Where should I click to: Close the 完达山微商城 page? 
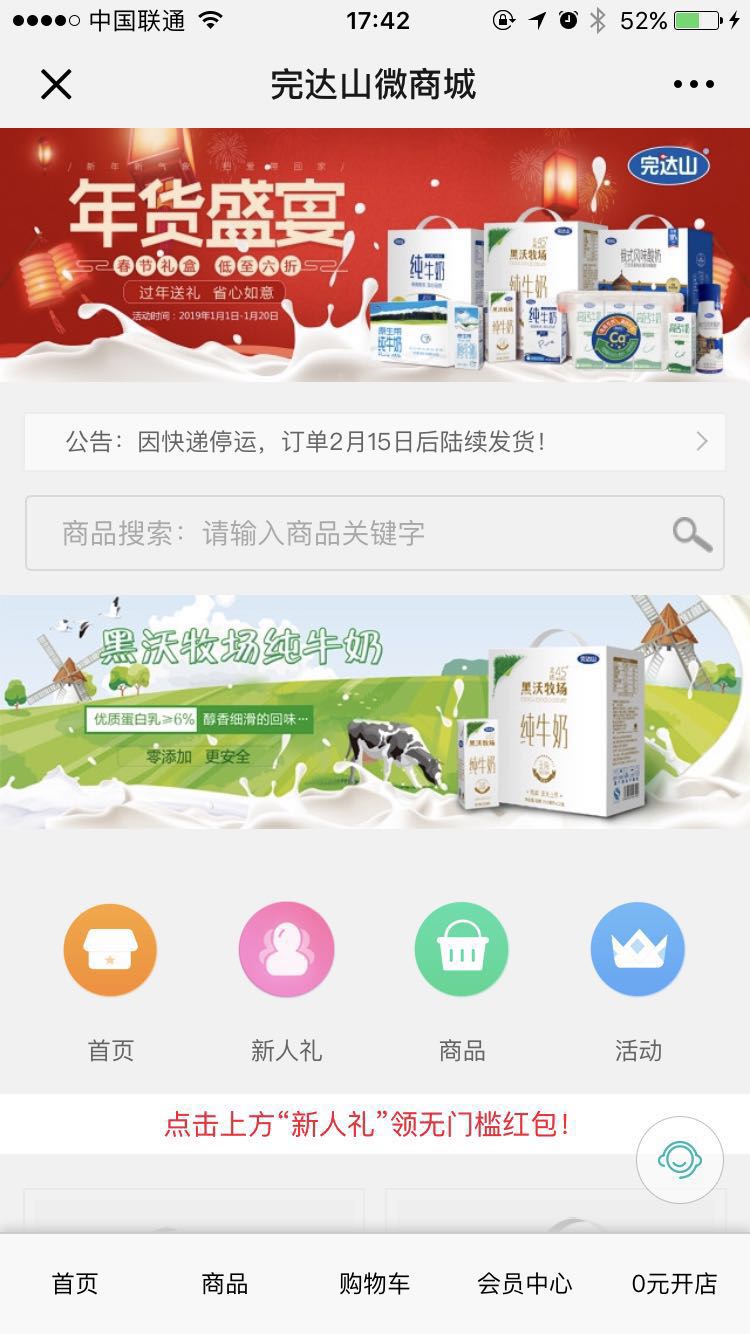pyautogui.click(x=56, y=85)
